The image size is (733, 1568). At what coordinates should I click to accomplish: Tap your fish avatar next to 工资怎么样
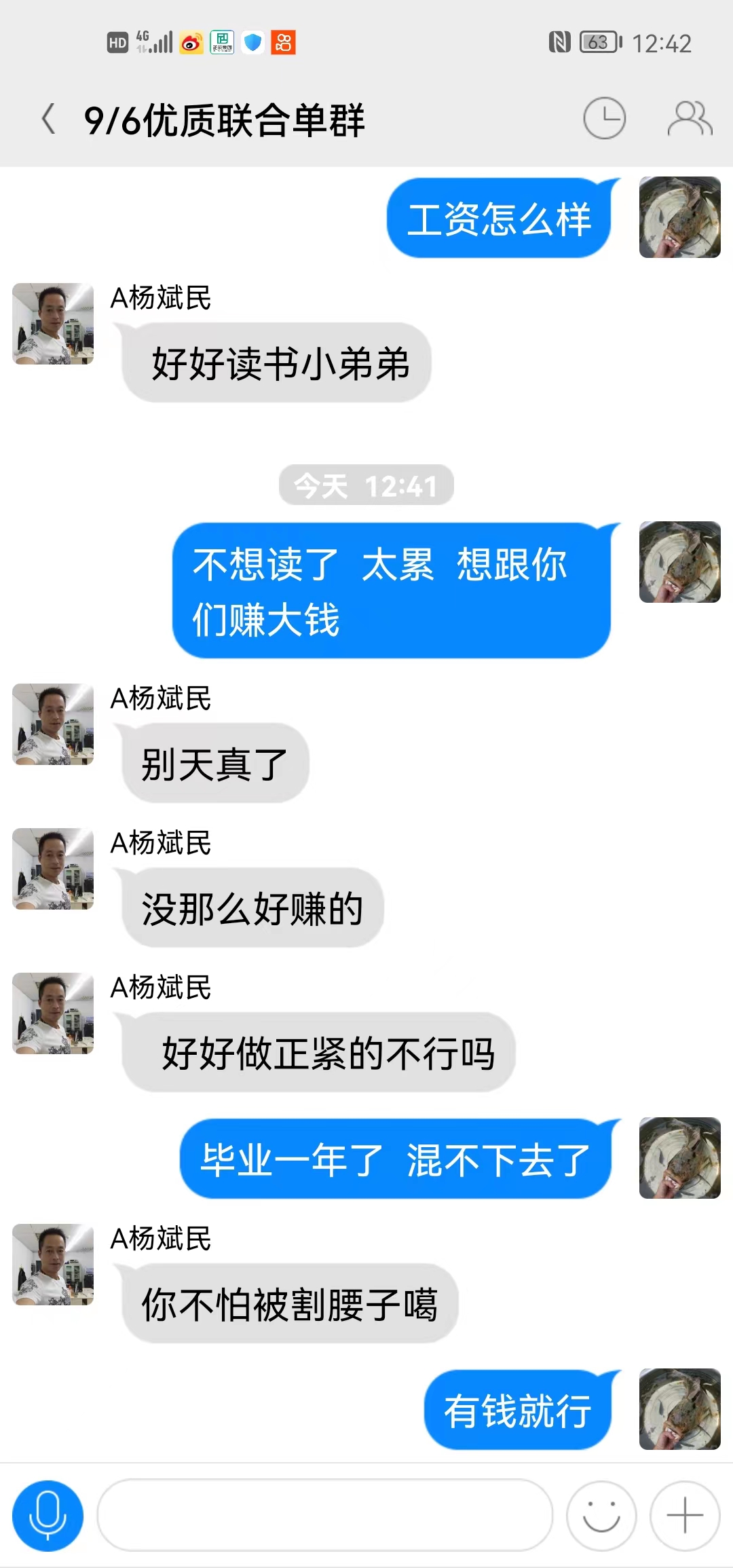(679, 219)
